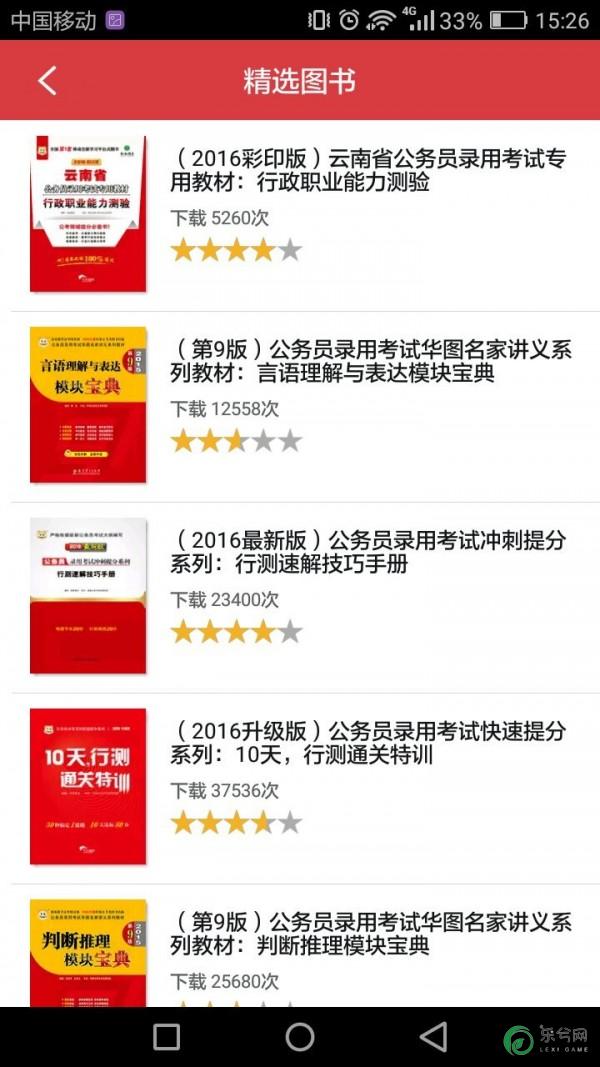The width and height of the screenshot is (600, 1067).
Task: Go back using the header arrow
Action: point(47,80)
